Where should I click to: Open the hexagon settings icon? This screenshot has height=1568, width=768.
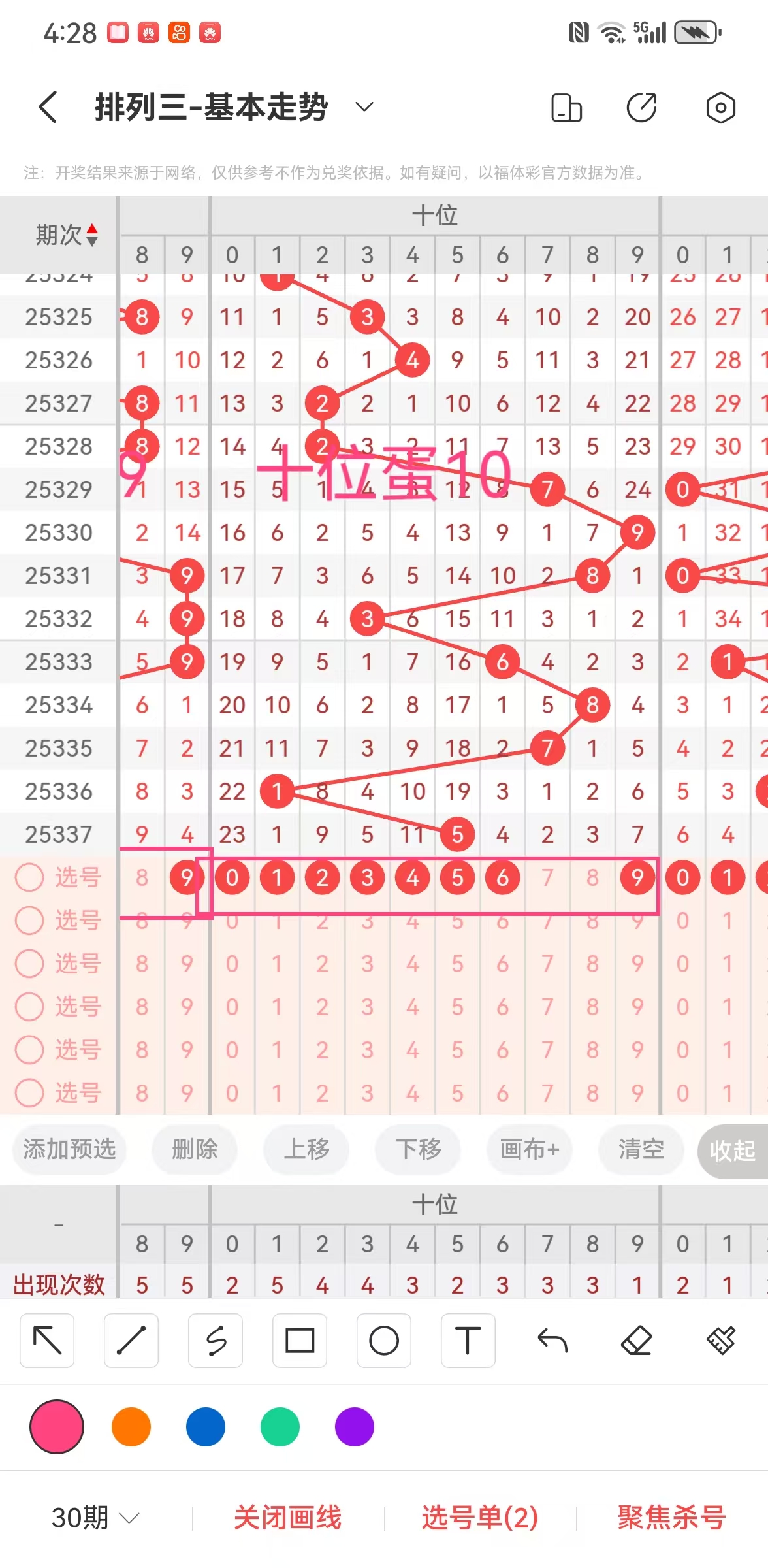click(720, 108)
